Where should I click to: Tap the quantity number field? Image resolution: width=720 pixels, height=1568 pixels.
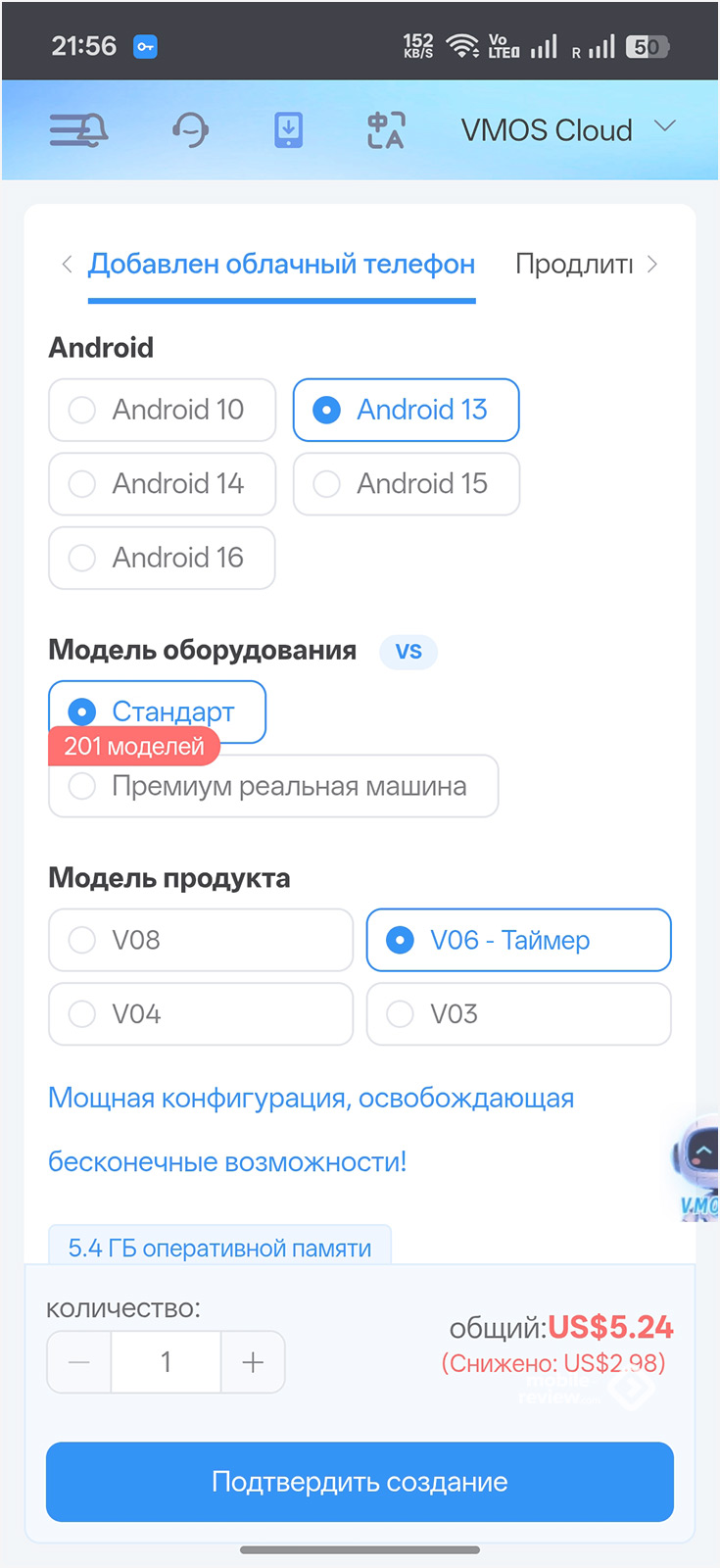coord(166,1362)
